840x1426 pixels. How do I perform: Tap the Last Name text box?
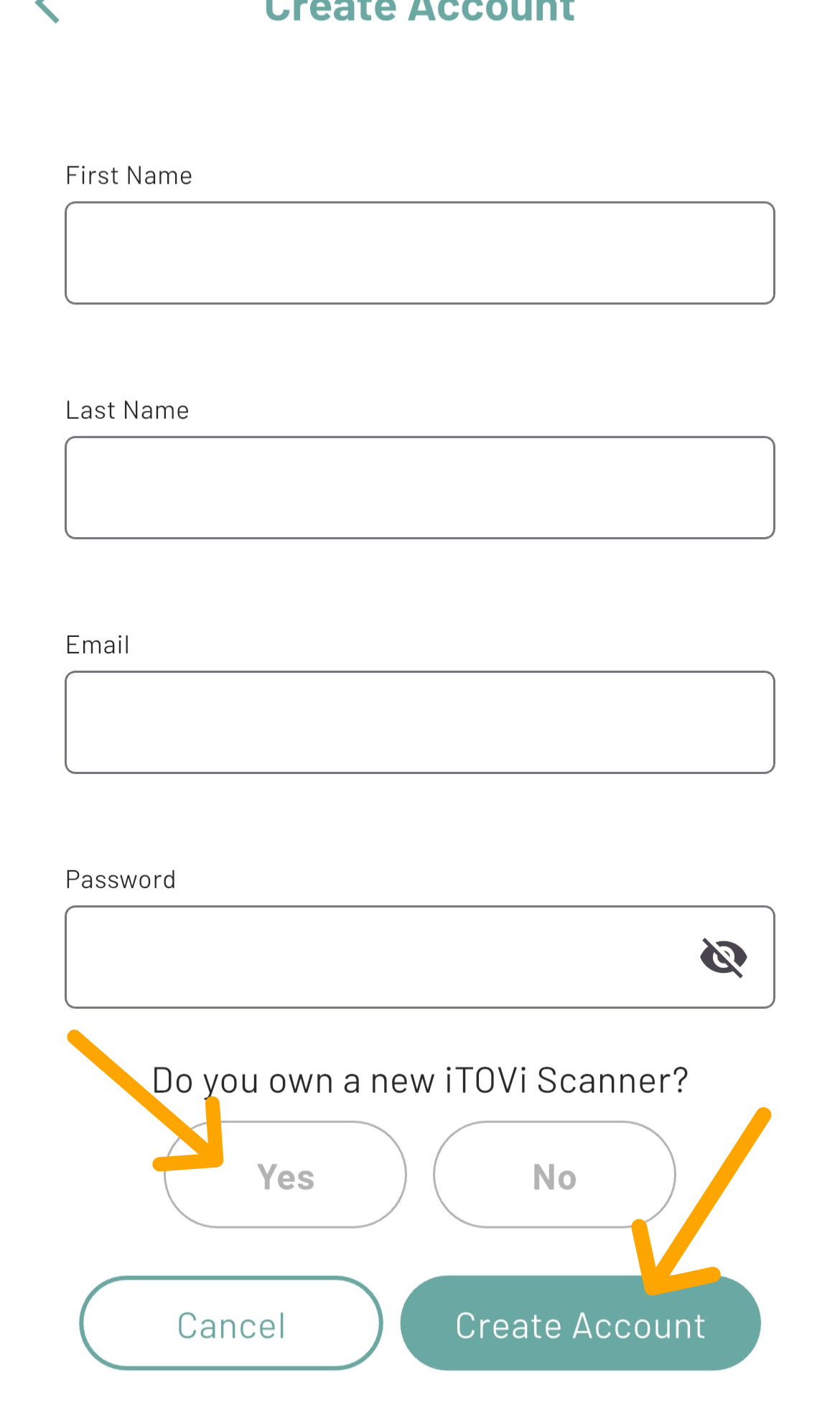click(419, 488)
